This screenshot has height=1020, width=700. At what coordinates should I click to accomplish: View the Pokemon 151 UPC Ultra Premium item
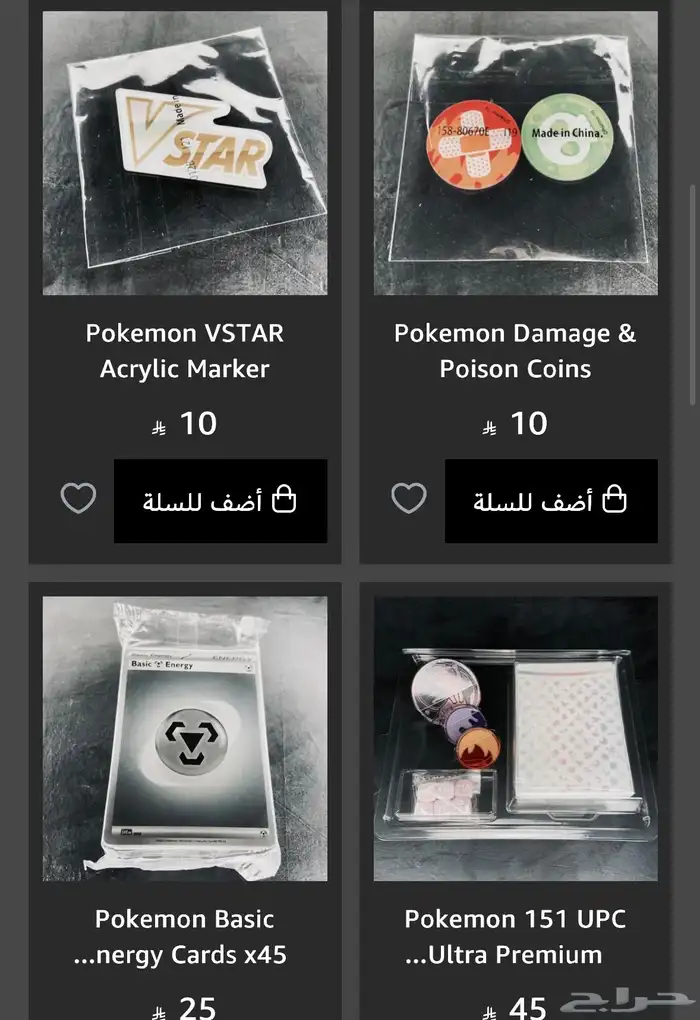coord(515,738)
